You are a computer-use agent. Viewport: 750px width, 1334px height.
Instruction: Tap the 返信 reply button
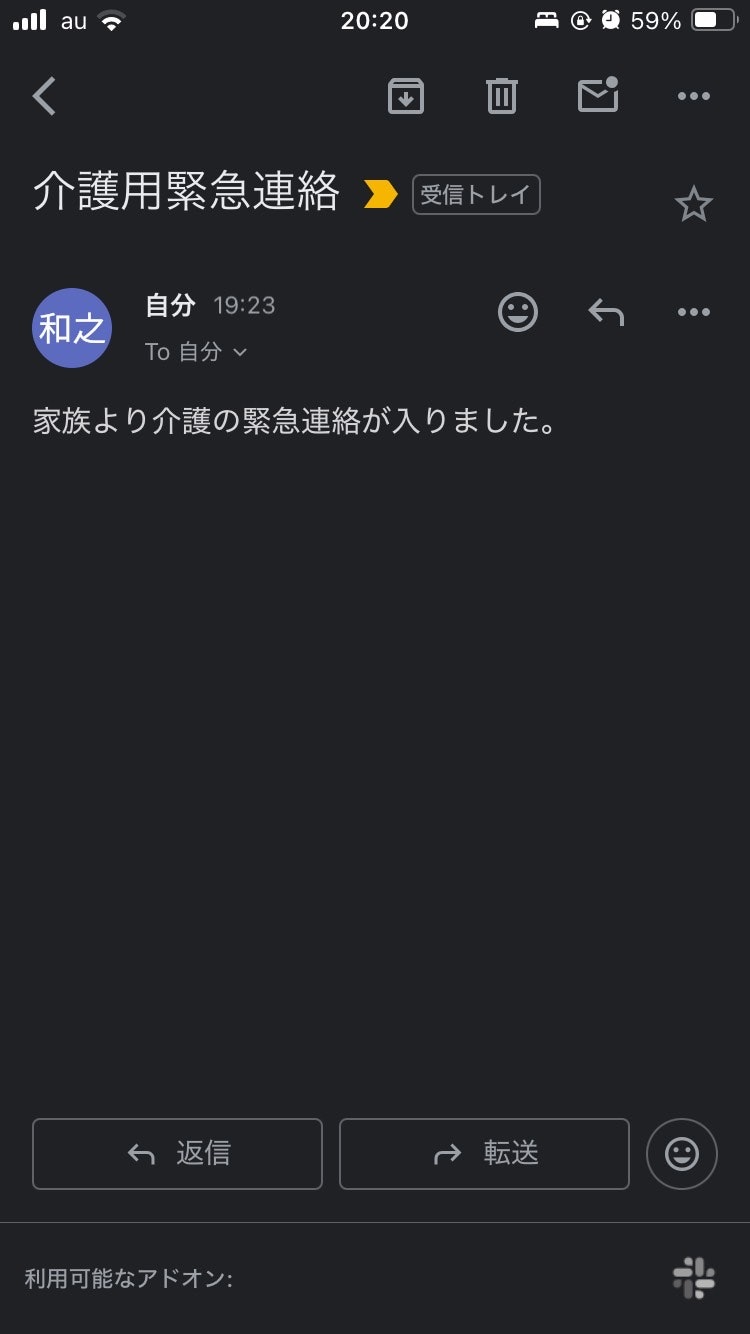tap(177, 1154)
